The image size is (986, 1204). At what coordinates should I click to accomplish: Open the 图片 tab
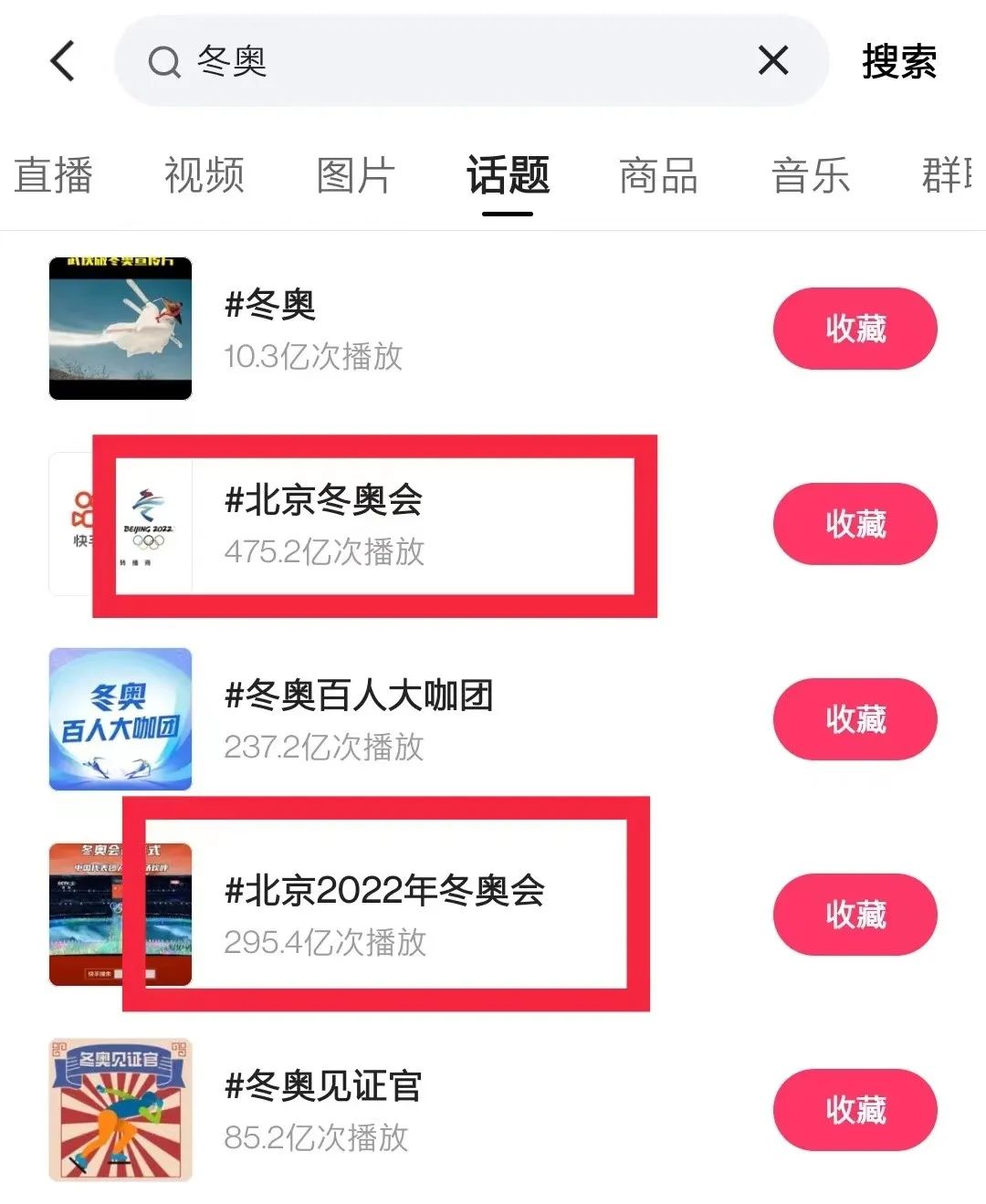tap(353, 176)
